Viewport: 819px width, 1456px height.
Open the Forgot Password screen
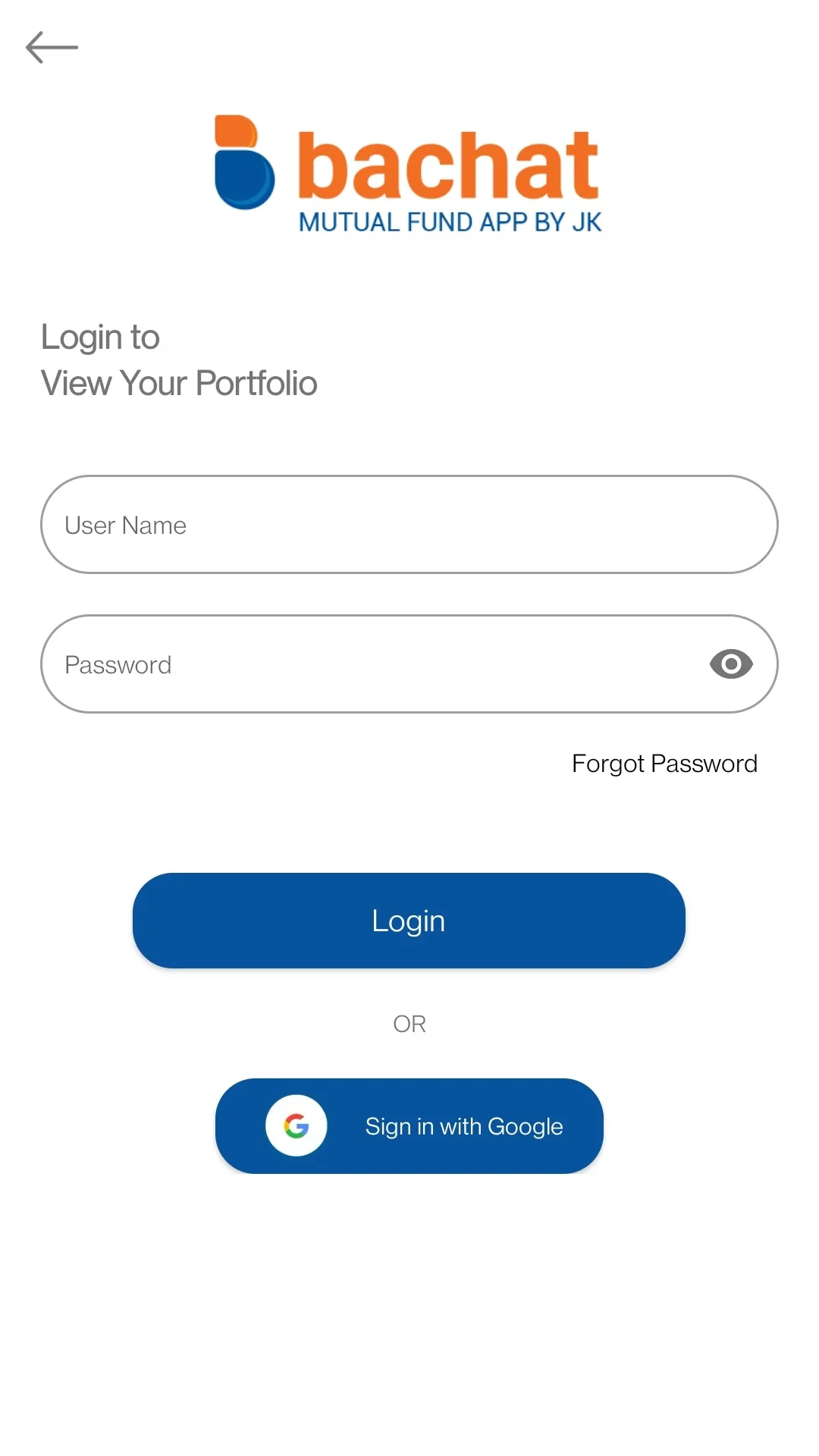[664, 763]
